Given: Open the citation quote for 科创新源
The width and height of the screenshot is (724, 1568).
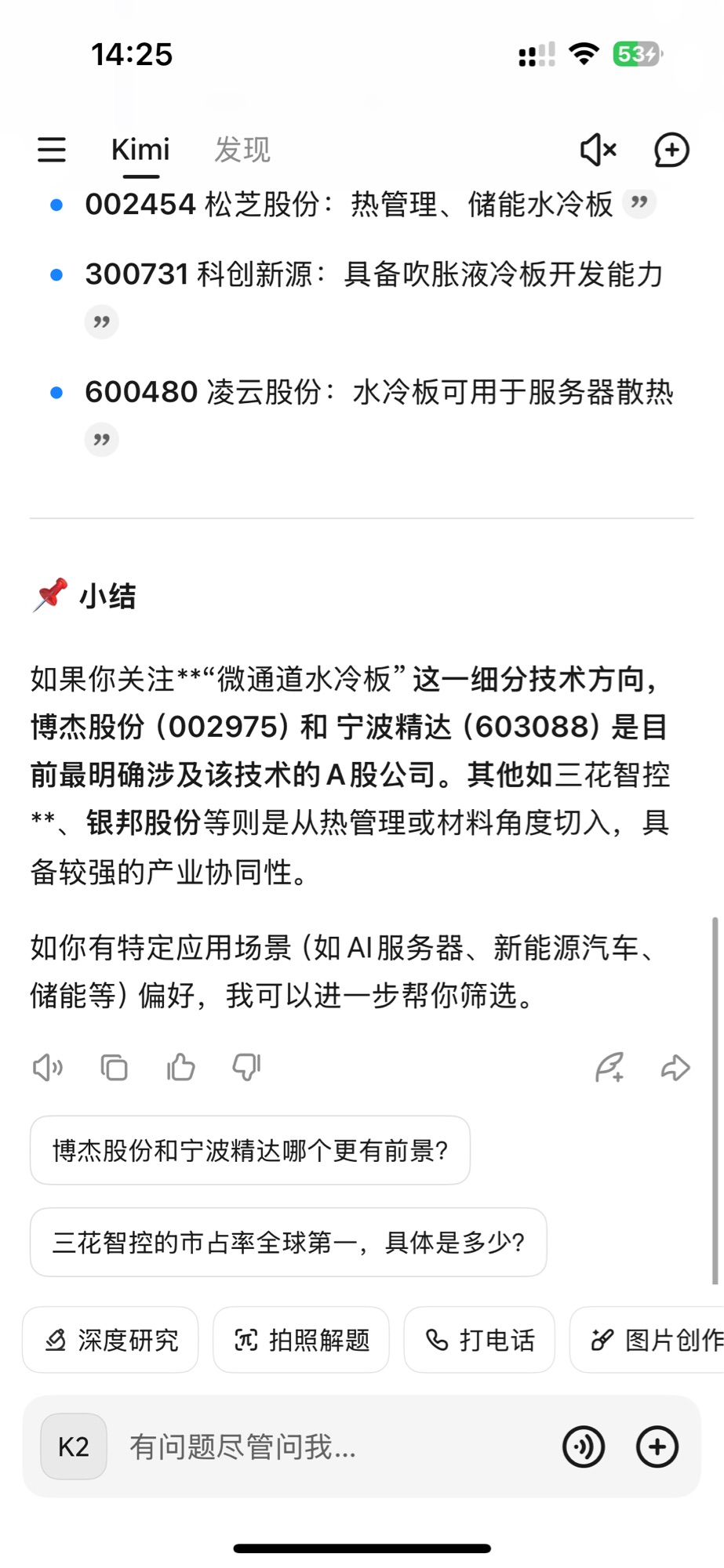Looking at the screenshot, I should pyautogui.click(x=101, y=322).
